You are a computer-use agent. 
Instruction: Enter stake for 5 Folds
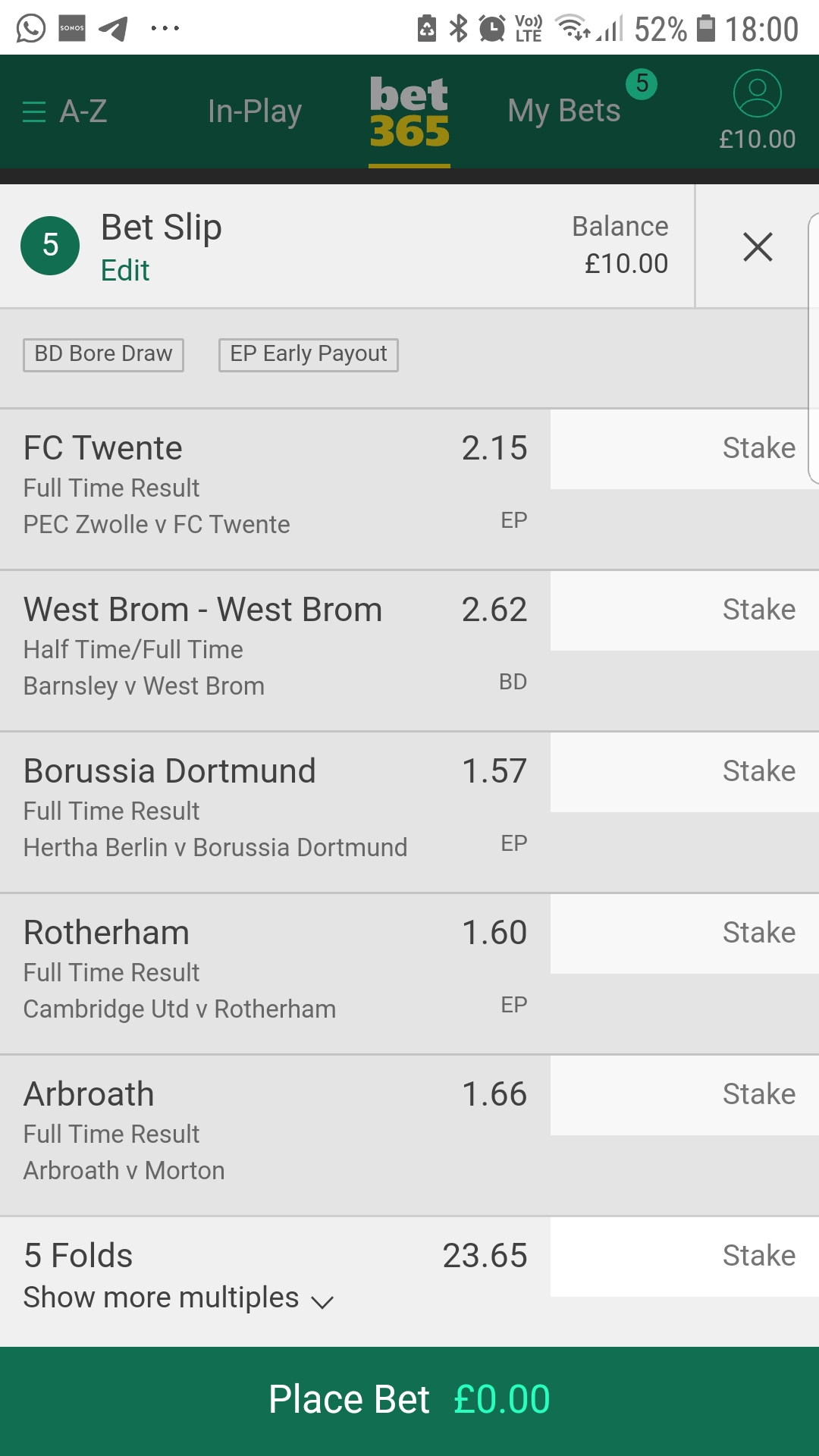tap(682, 1256)
